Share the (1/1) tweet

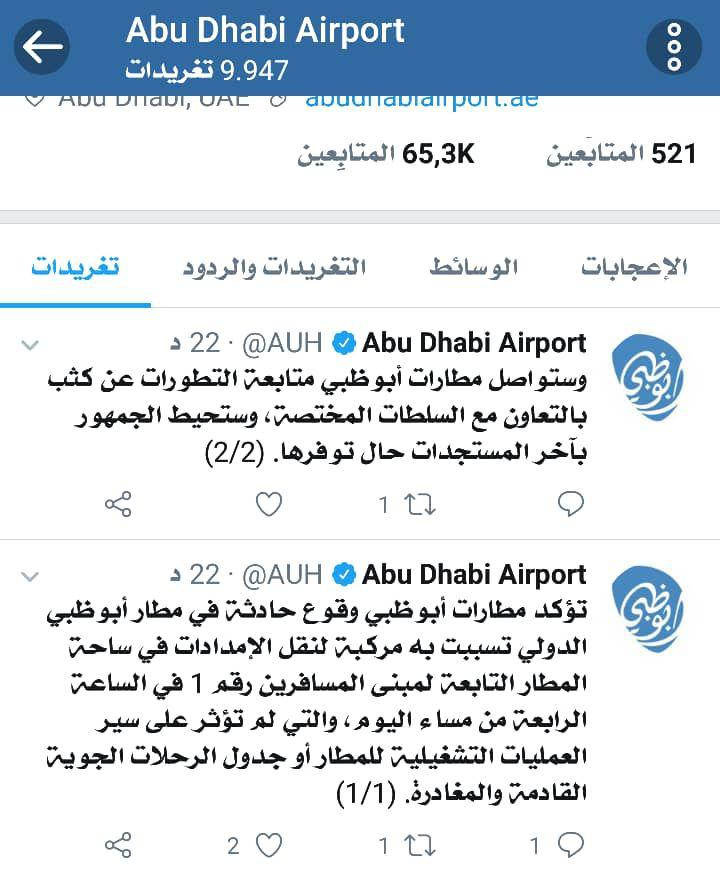[118, 846]
